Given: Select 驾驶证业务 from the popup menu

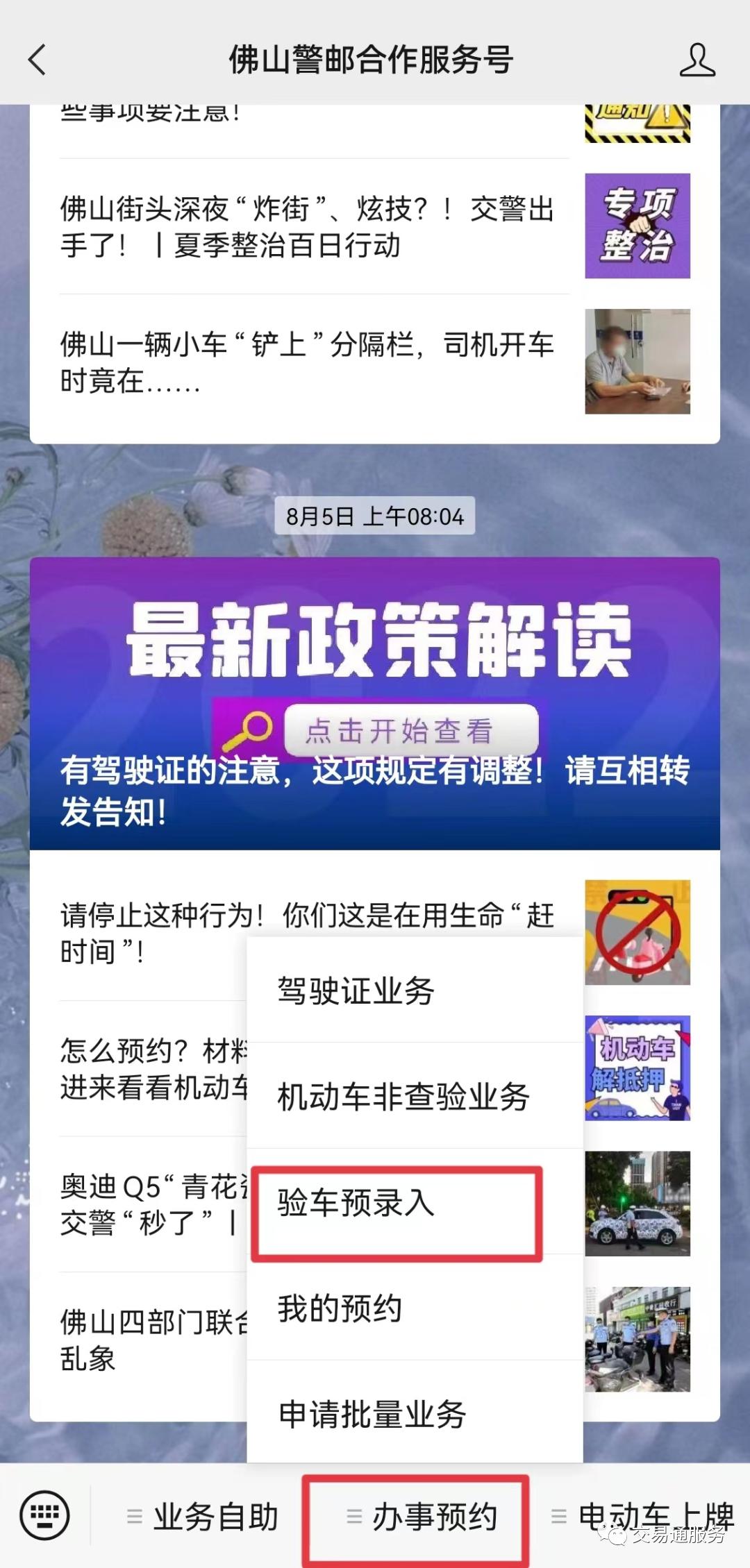Looking at the screenshot, I should pyautogui.click(x=354, y=990).
